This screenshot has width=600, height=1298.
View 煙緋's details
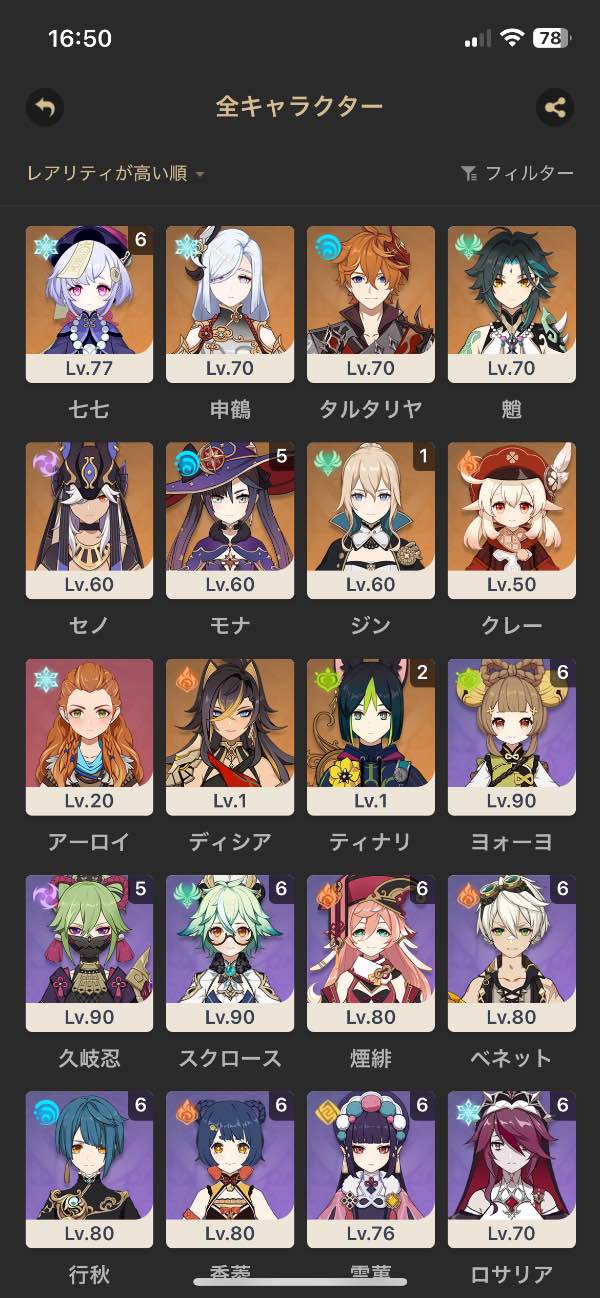pos(371,953)
